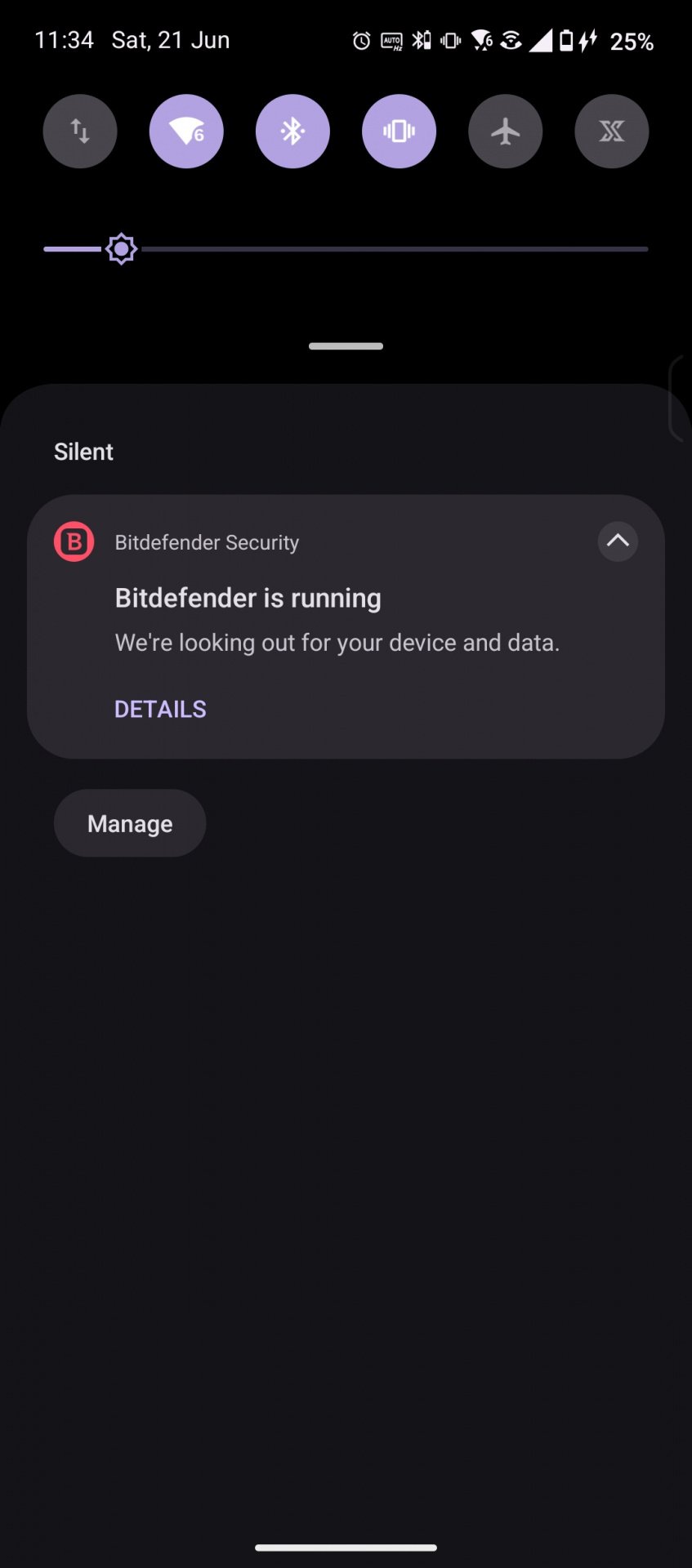Image resolution: width=692 pixels, height=1568 pixels.
Task: Open the Bitdefender is running notification
Action: 346,626
